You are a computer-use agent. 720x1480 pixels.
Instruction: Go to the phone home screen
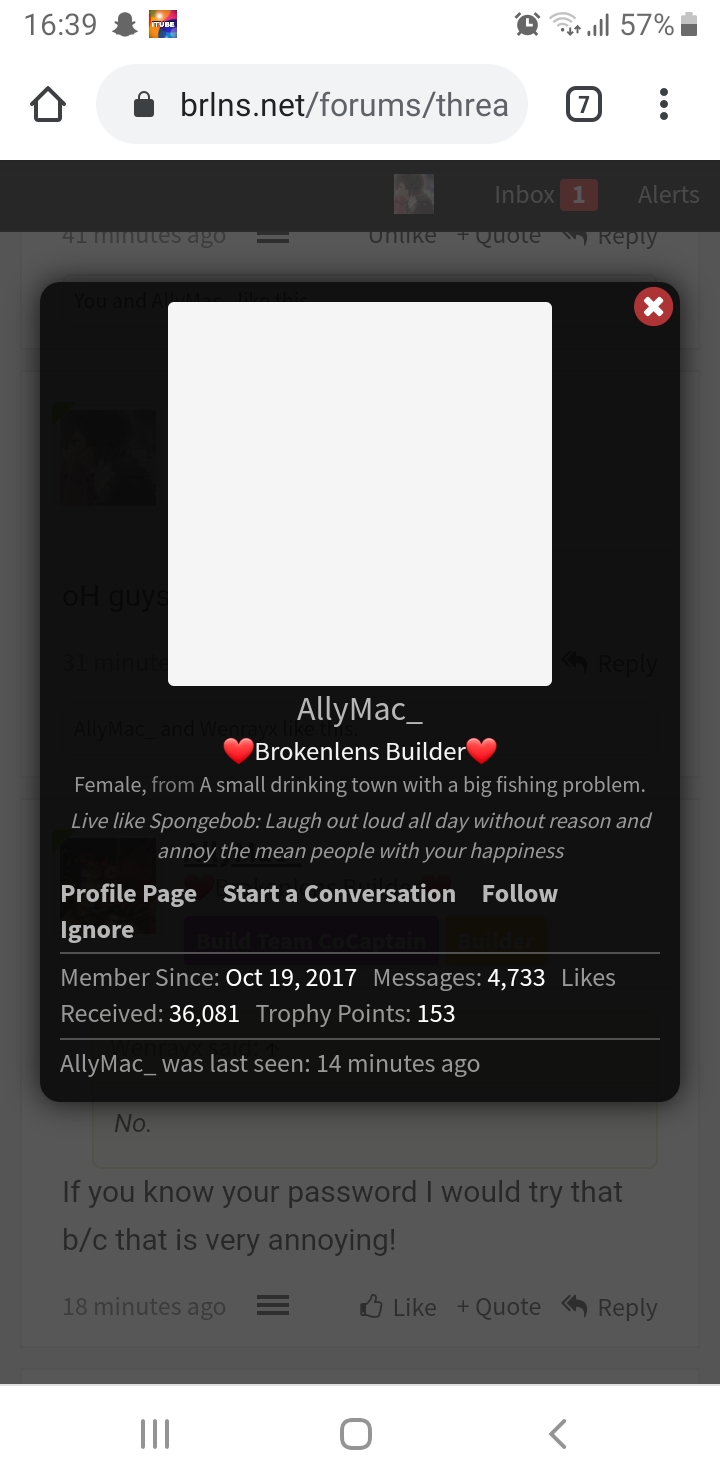pos(356,1433)
